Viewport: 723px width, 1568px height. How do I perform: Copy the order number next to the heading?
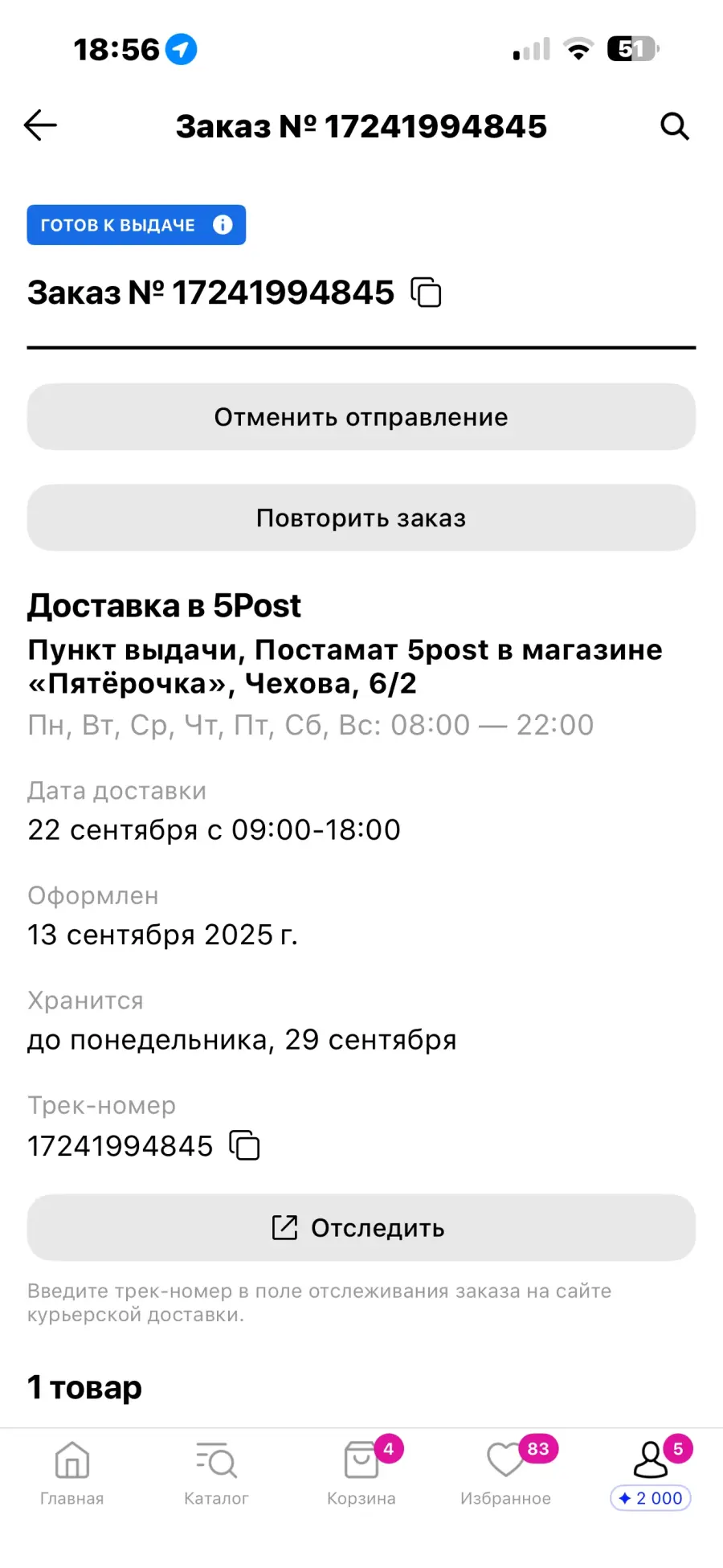click(x=426, y=293)
